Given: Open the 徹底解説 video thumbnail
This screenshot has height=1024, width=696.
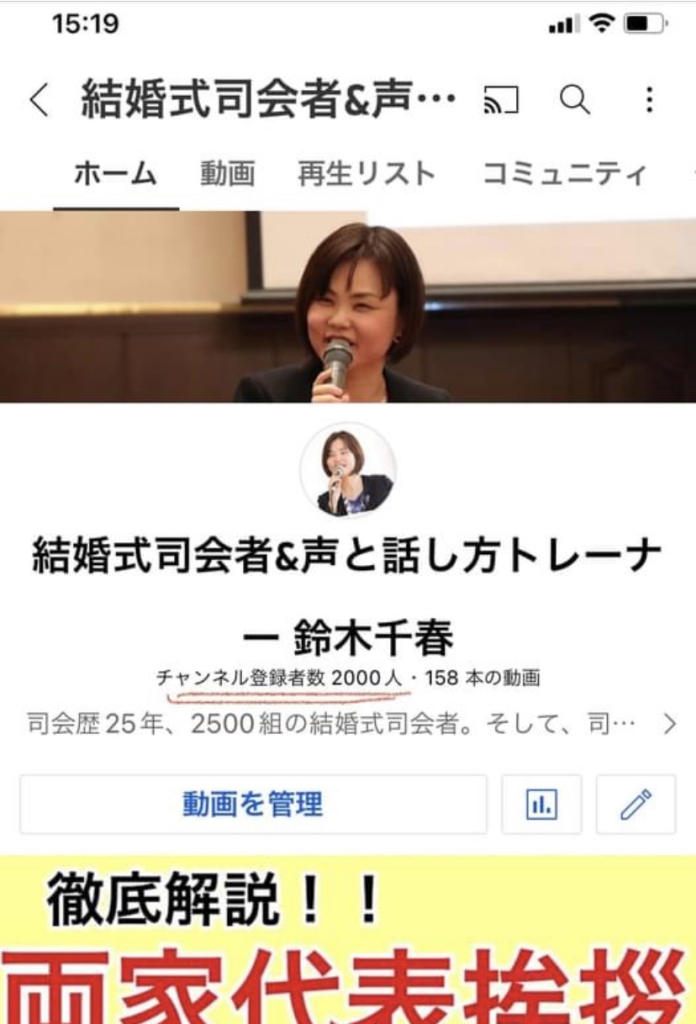Looking at the screenshot, I should click(x=348, y=940).
